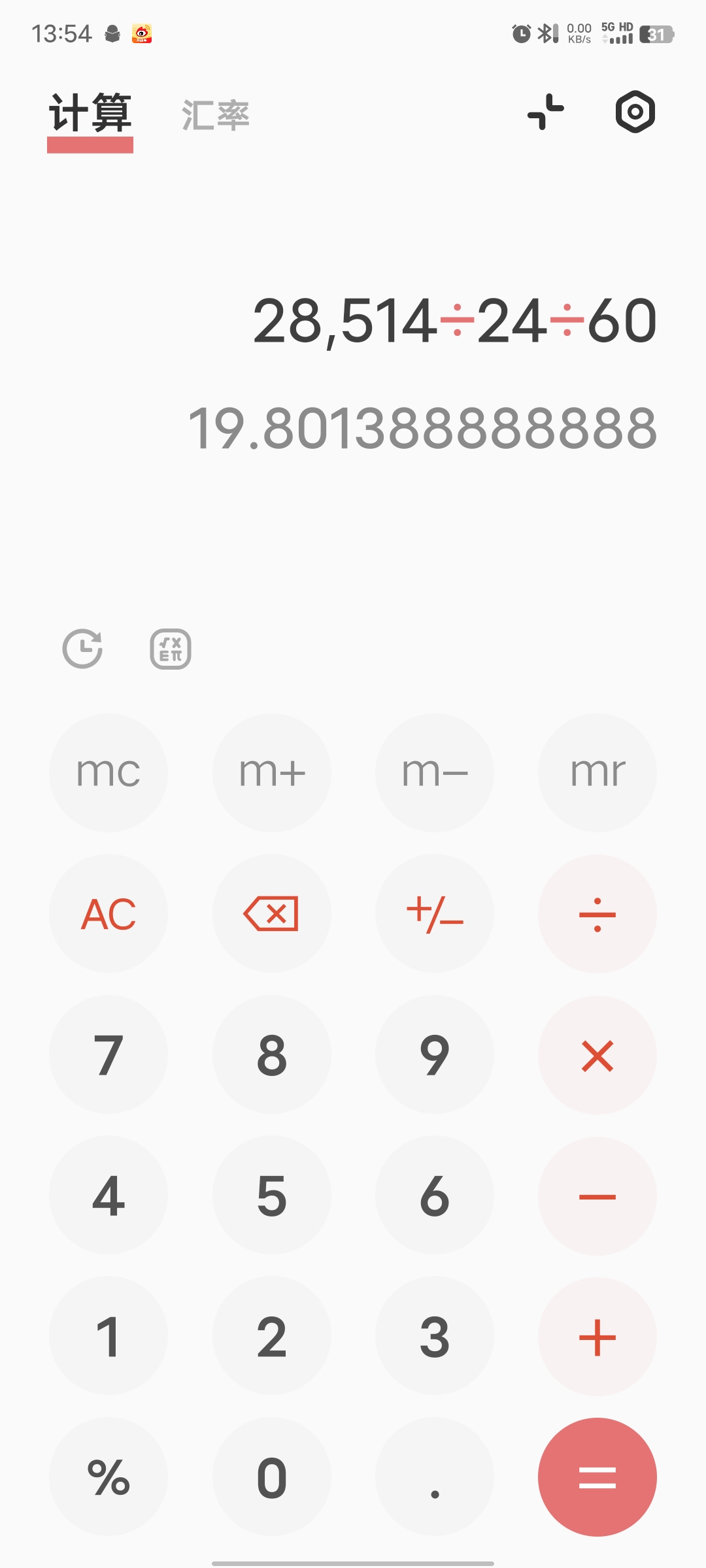Add result to memory with m+
Screen dimensions: 706x1568
(x=271, y=772)
